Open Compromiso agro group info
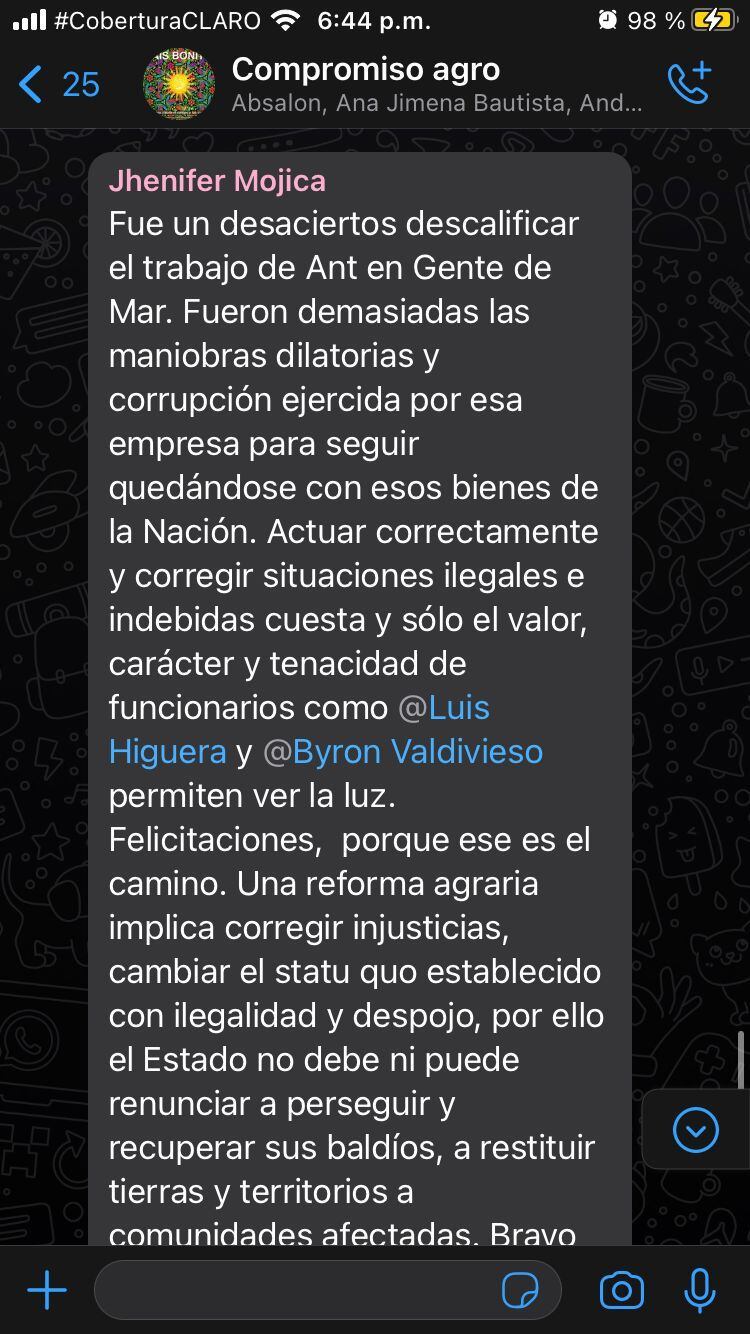This screenshot has width=750, height=1334. [x=435, y=84]
